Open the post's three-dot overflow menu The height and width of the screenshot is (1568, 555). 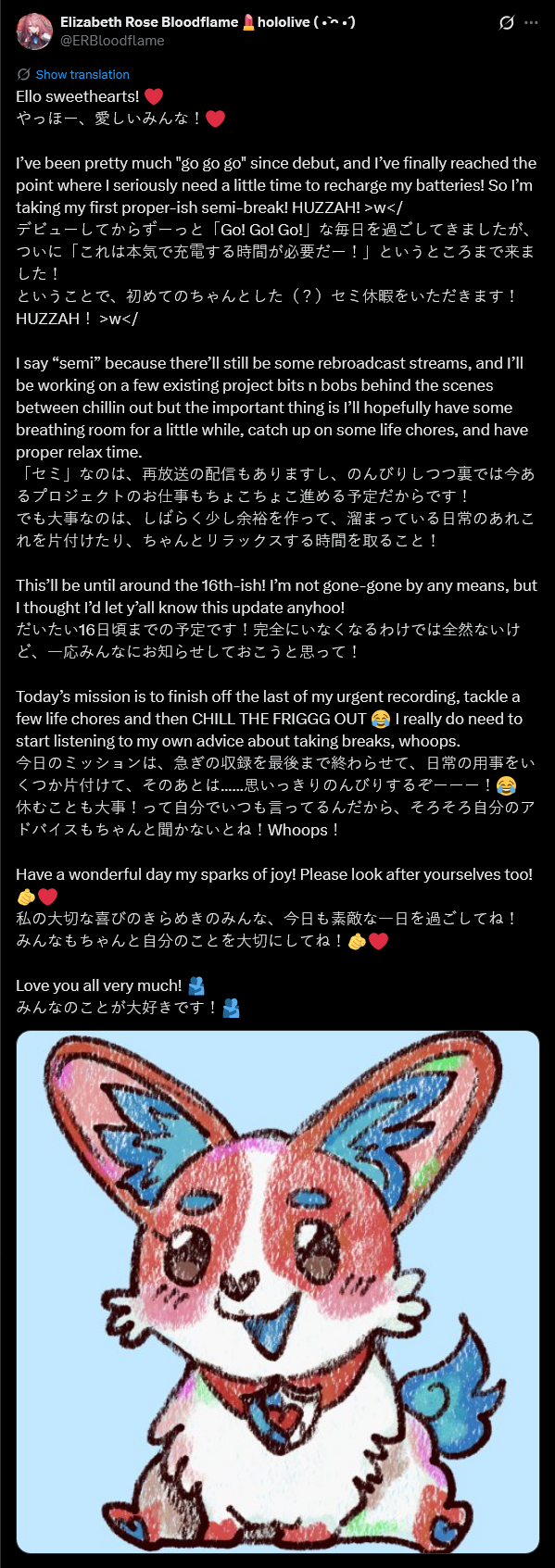(x=531, y=22)
